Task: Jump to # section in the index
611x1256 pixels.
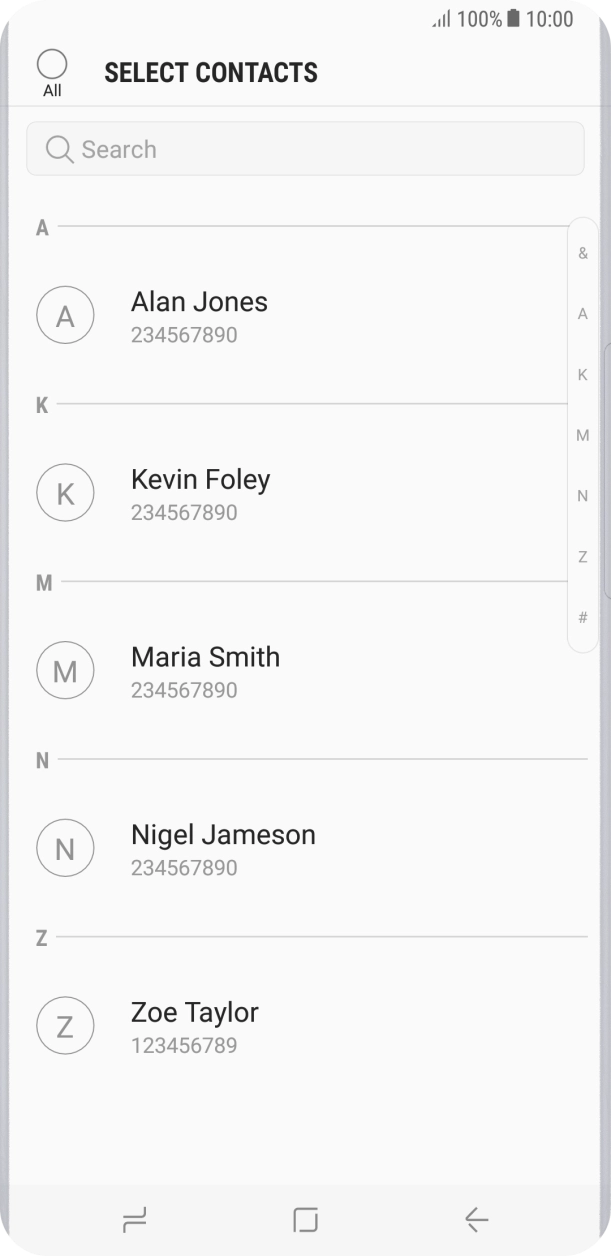Action: coord(582,617)
